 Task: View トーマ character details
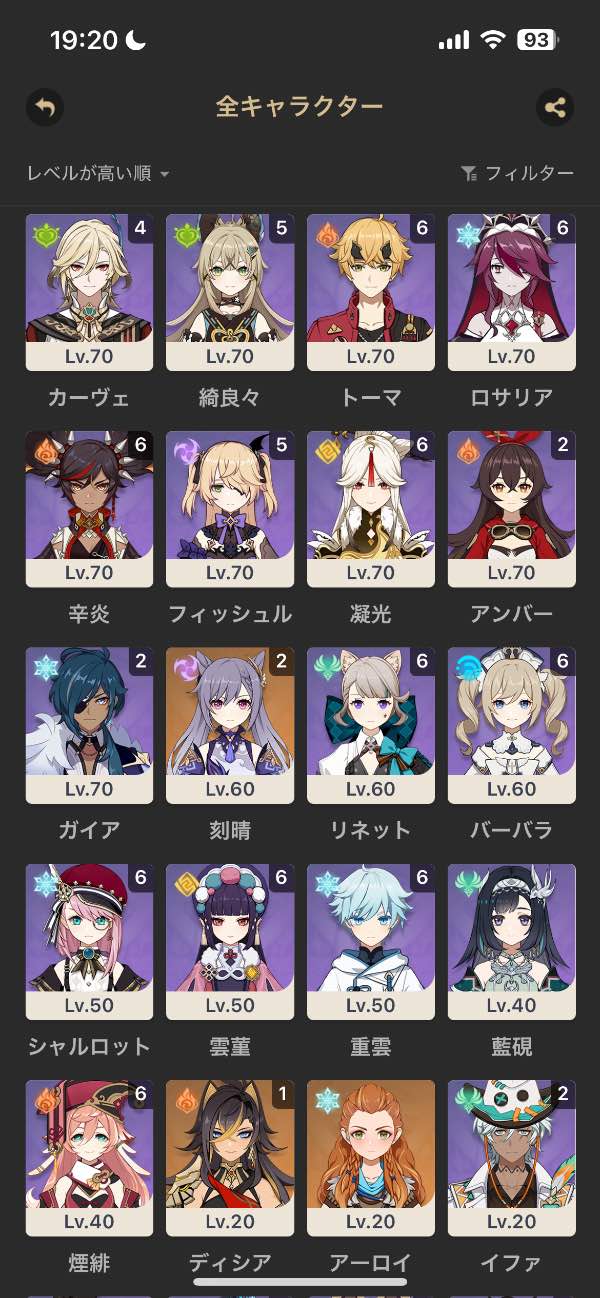(x=371, y=292)
